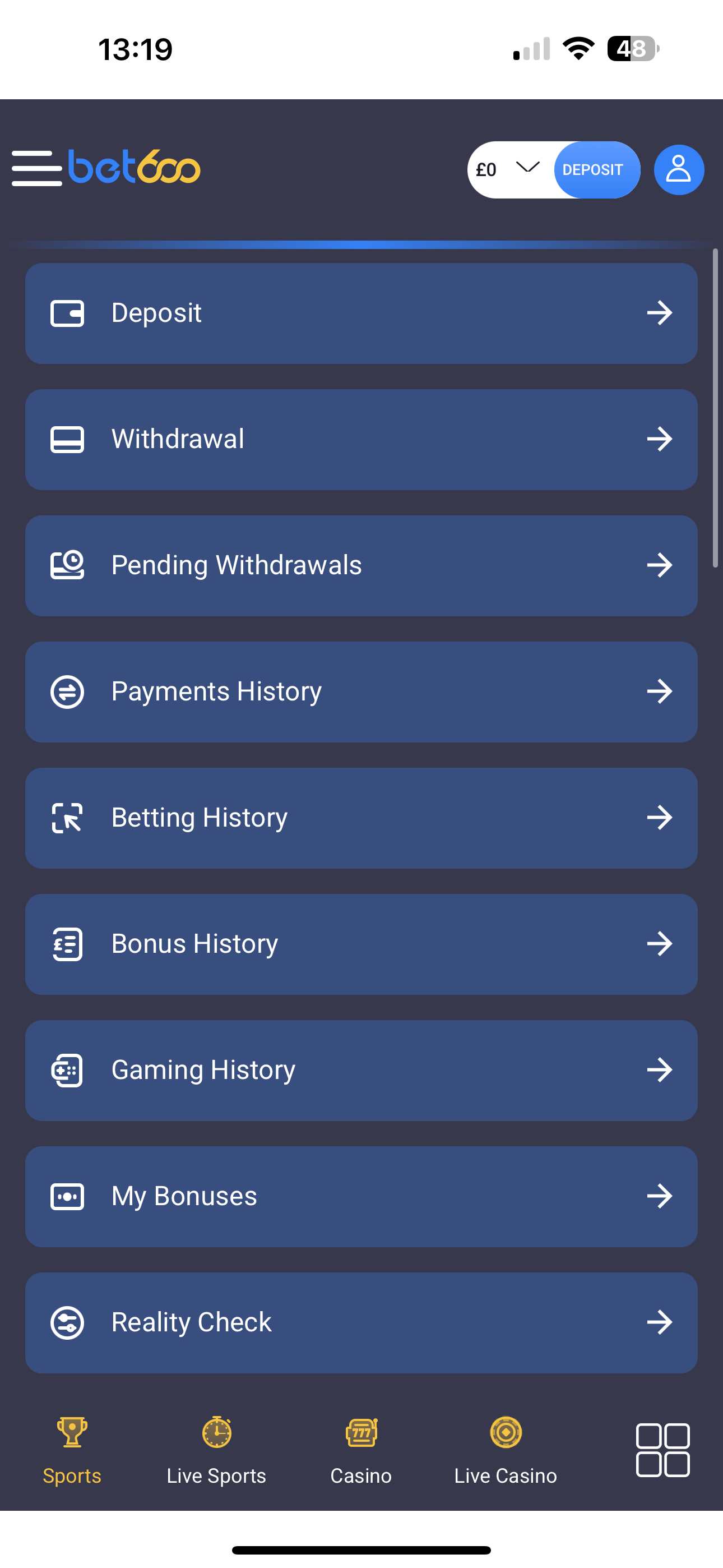The width and height of the screenshot is (723, 1568).
Task: Open the hamburger navigation menu
Action: point(36,169)
